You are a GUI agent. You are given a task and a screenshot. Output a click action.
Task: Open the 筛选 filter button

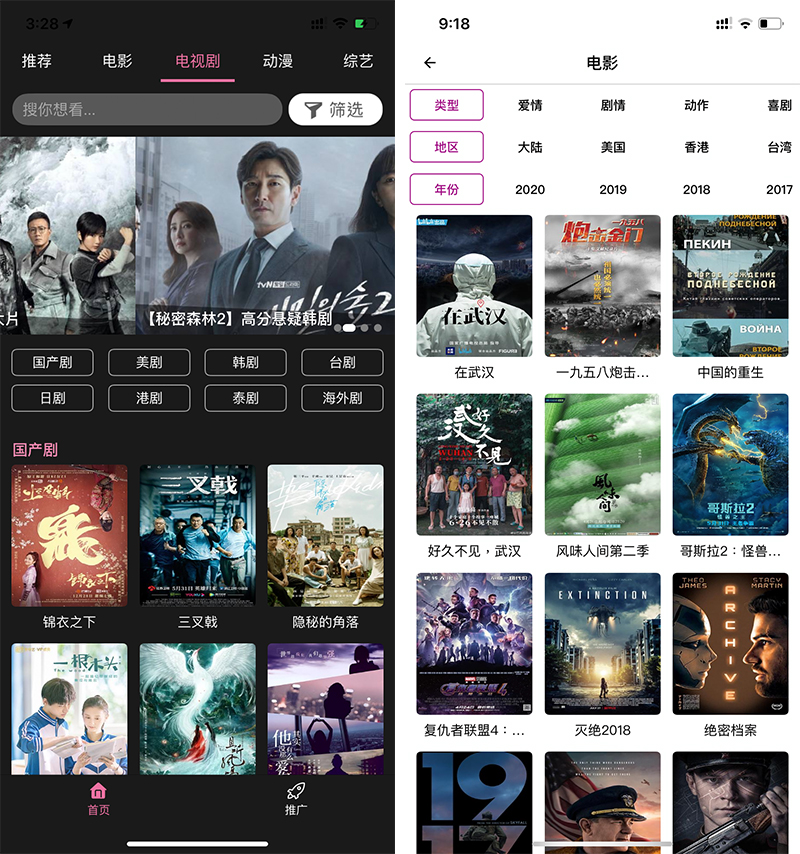pyautogui.click(x=335, y=110)
